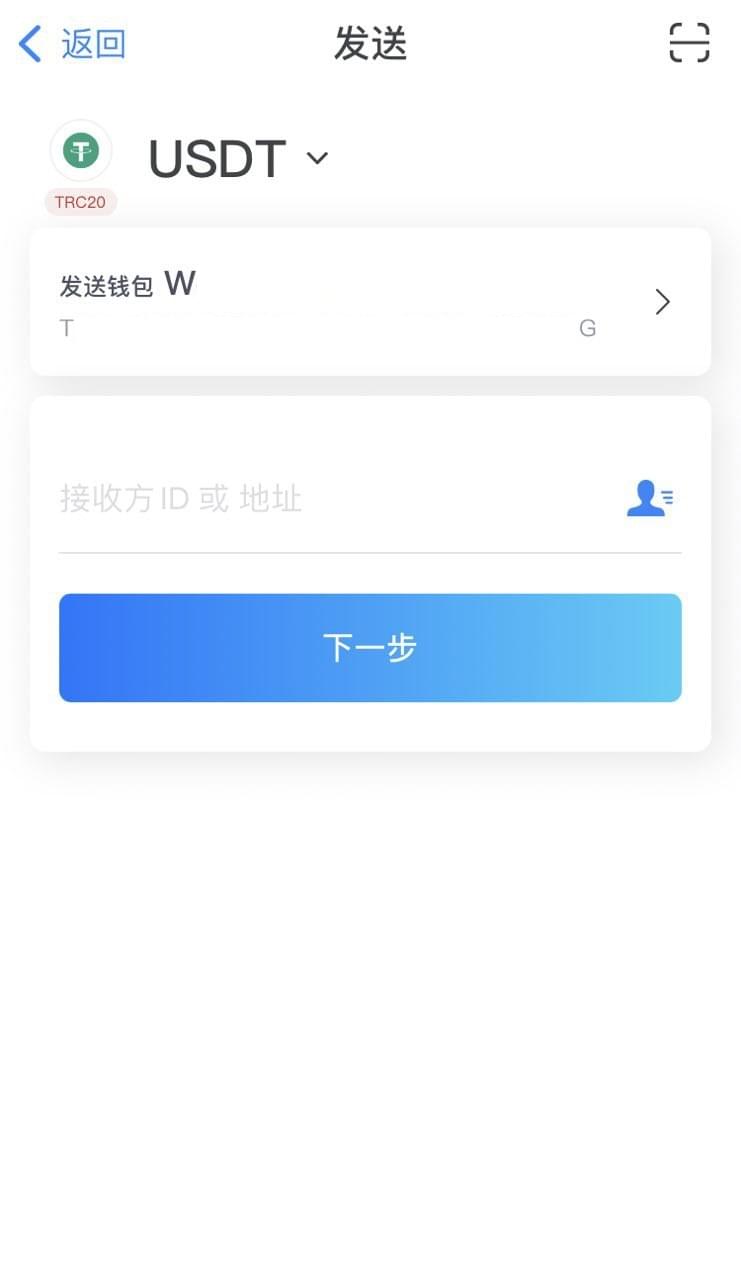Go back using the 返回 button

[72, 44]
